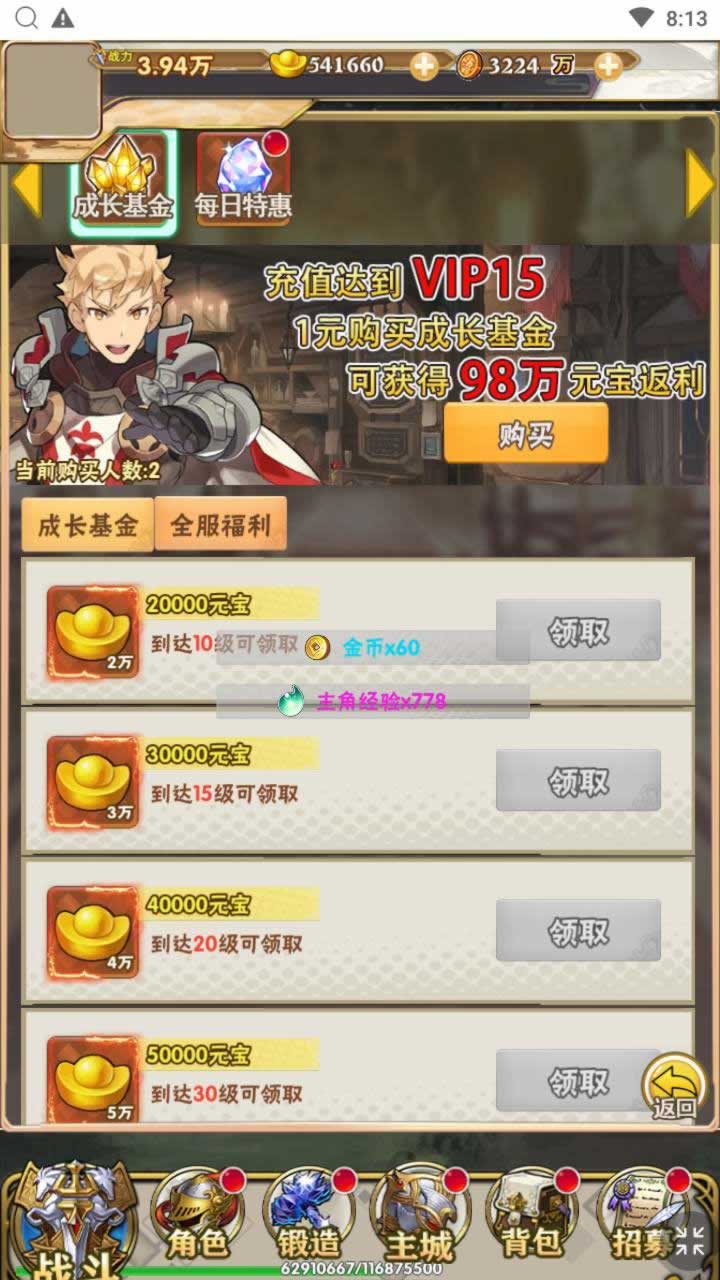The width and height of the screenshot is (720, 1280).
Task: Select the 成长基金 sub-tab
Action: click(88, 525)
